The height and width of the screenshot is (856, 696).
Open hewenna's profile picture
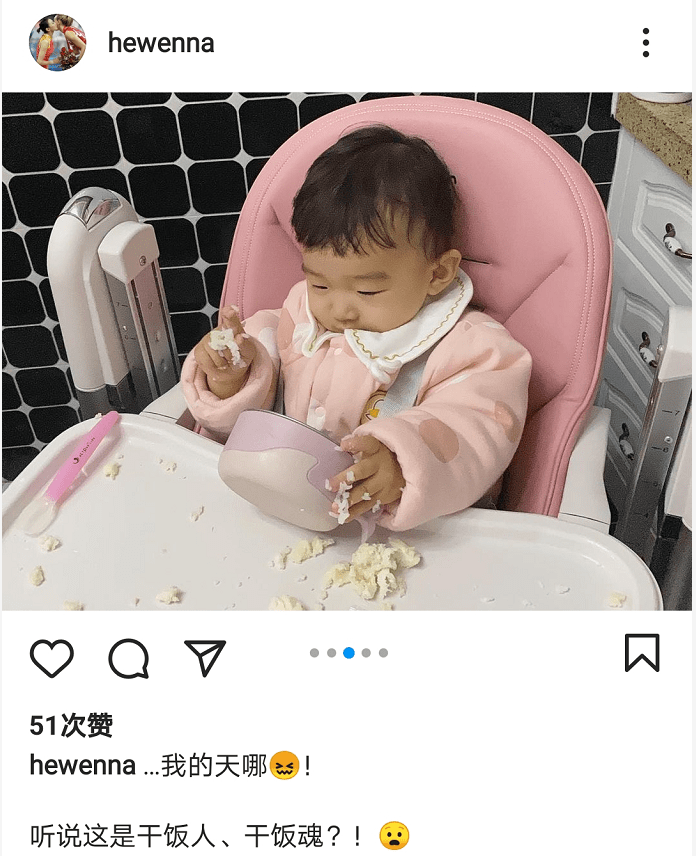click(x=57, y=43)
